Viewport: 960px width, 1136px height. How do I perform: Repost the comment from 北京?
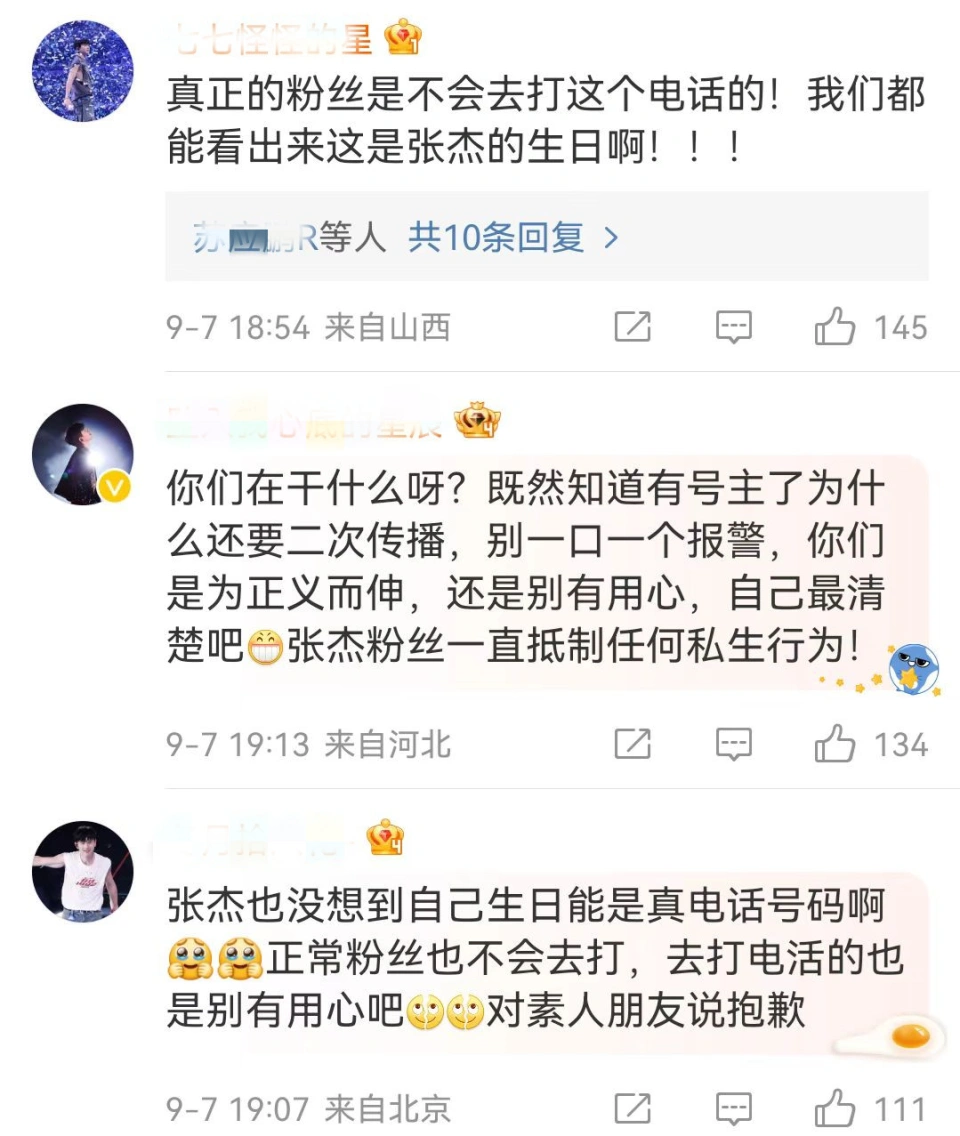tap(632, 1108)
